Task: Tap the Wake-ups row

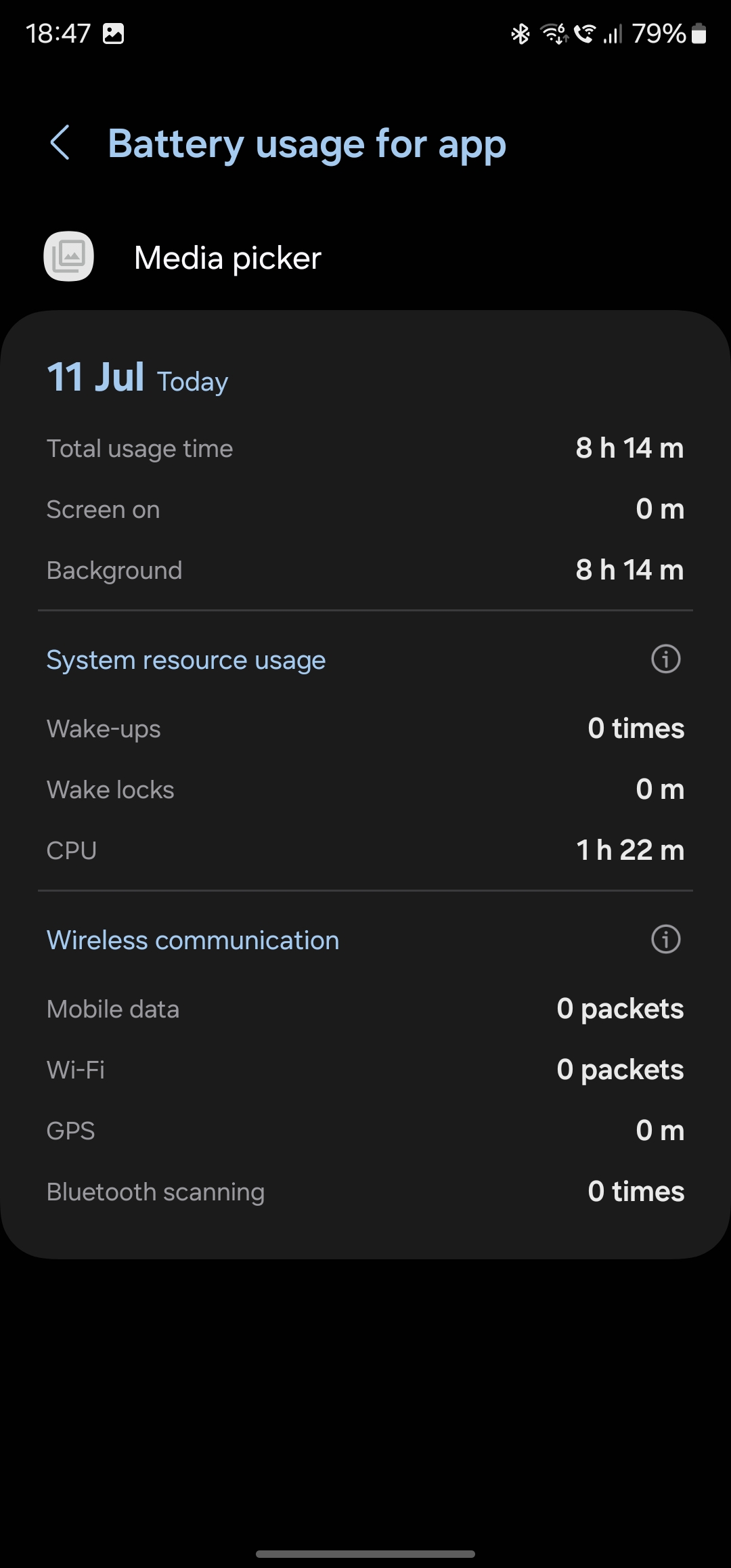Action: pos(365,728)
